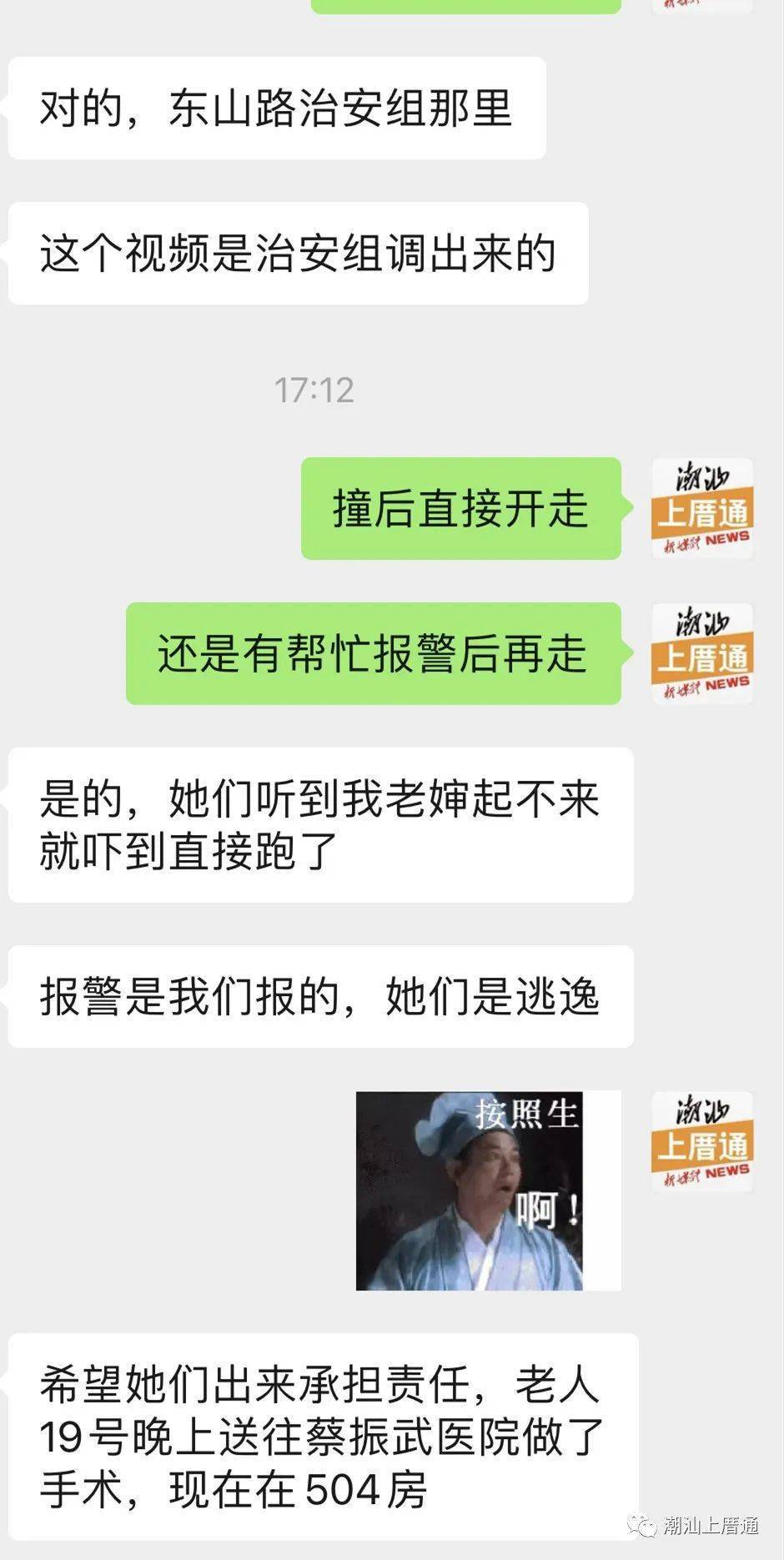Screen dimensions: 784x1560
Task: View profile from avatar beside the sticker
Action: (x=701, y=1140)
